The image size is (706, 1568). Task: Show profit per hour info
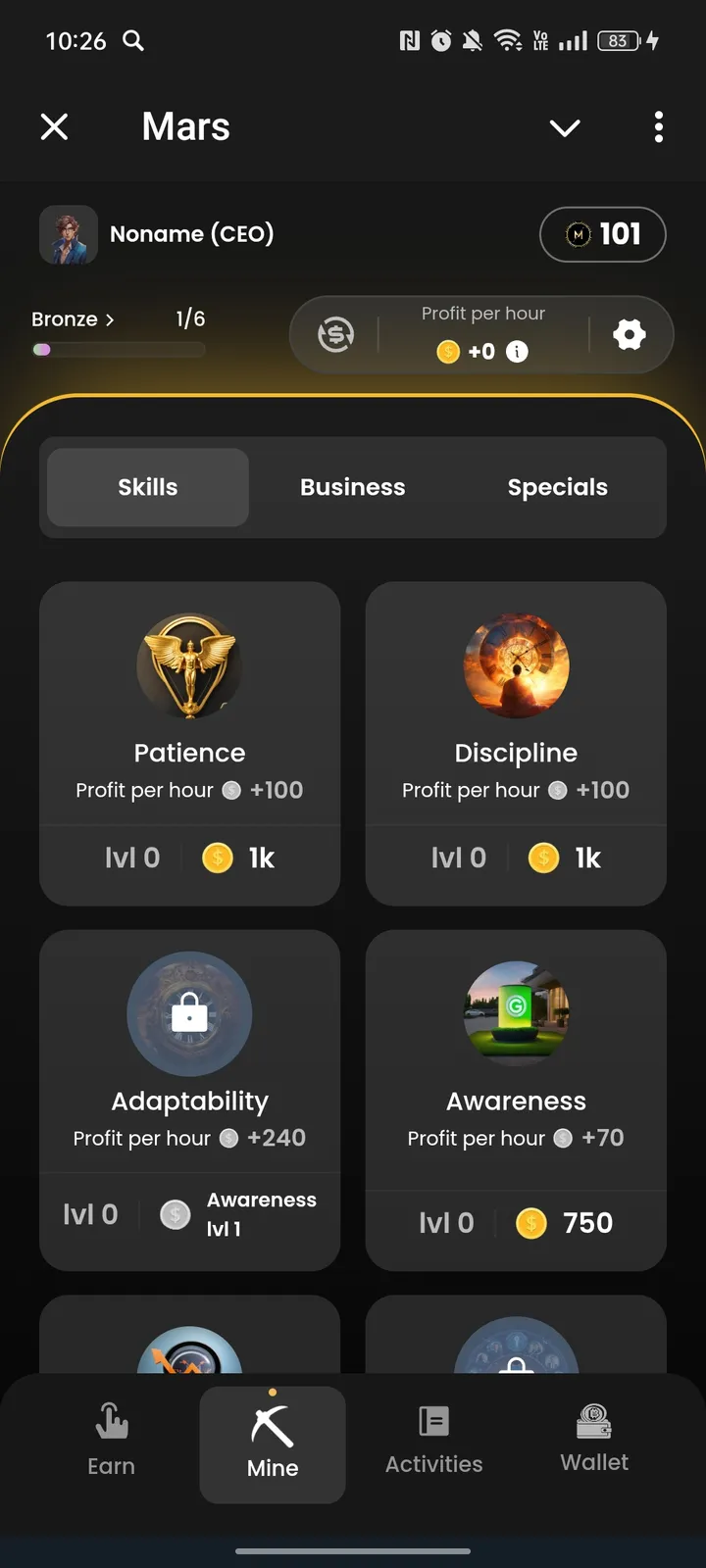(x=517, y=352)
